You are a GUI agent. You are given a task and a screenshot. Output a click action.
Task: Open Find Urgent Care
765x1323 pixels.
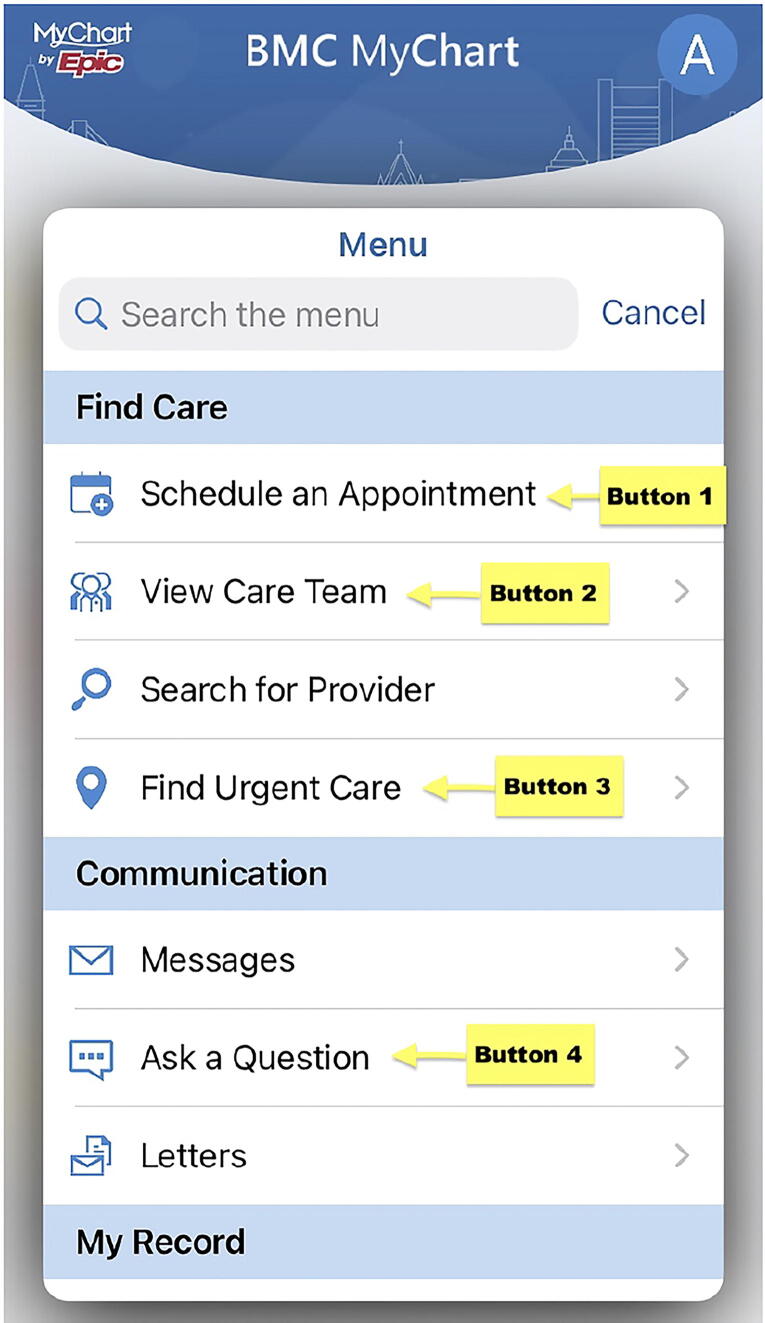[x=270, y=788]
